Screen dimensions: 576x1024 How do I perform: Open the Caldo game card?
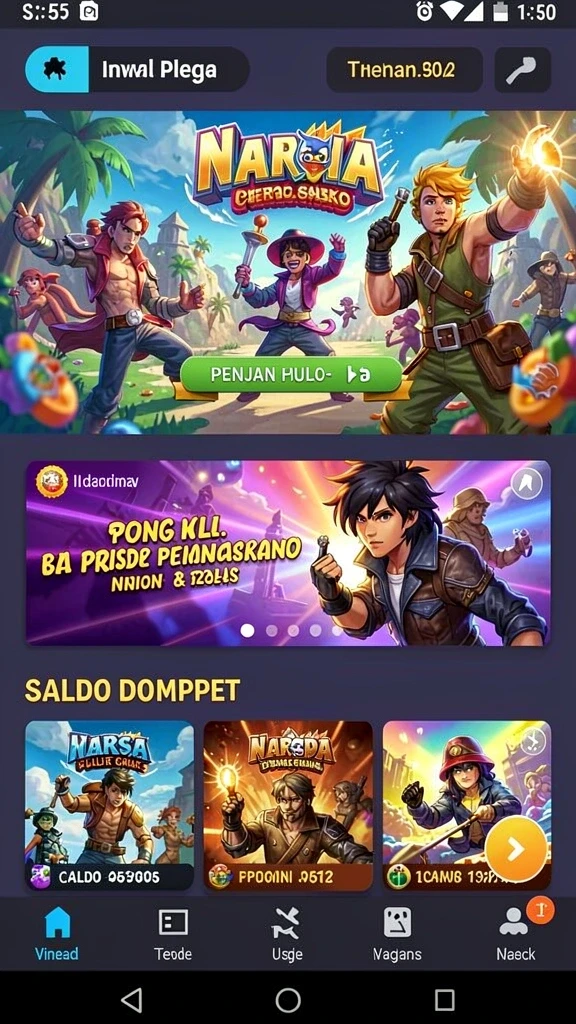(x=110, y=805)
